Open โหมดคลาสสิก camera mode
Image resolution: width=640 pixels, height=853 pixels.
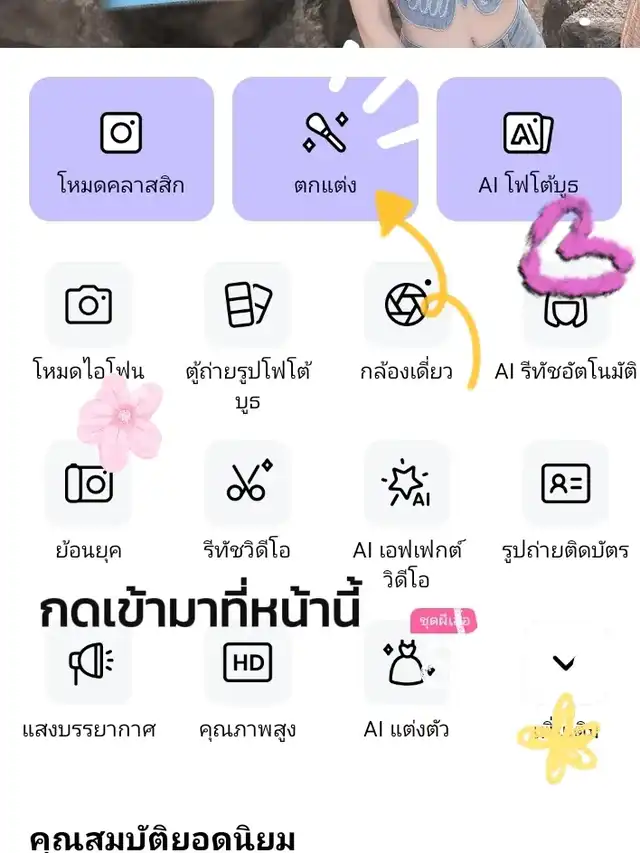tap(121, 149)
